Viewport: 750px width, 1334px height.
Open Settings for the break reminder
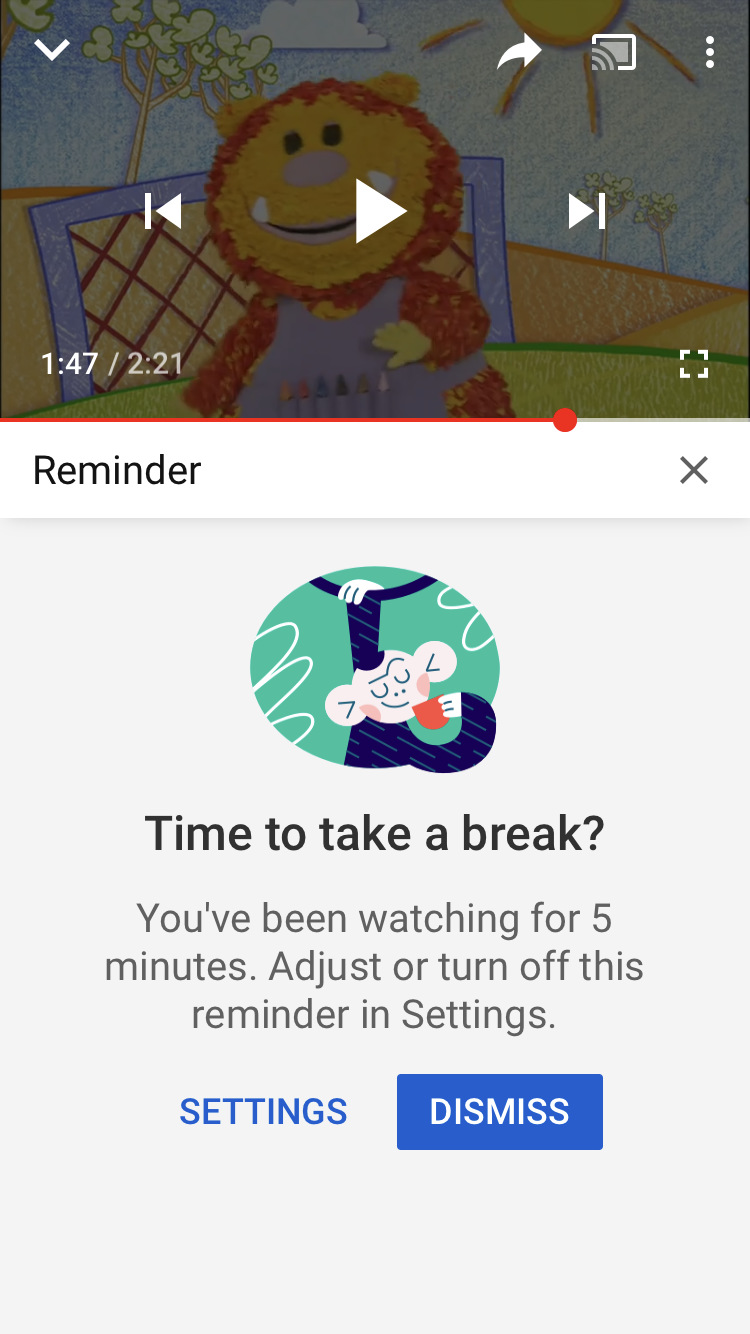pyautogui.click(x=263, y=1112)
